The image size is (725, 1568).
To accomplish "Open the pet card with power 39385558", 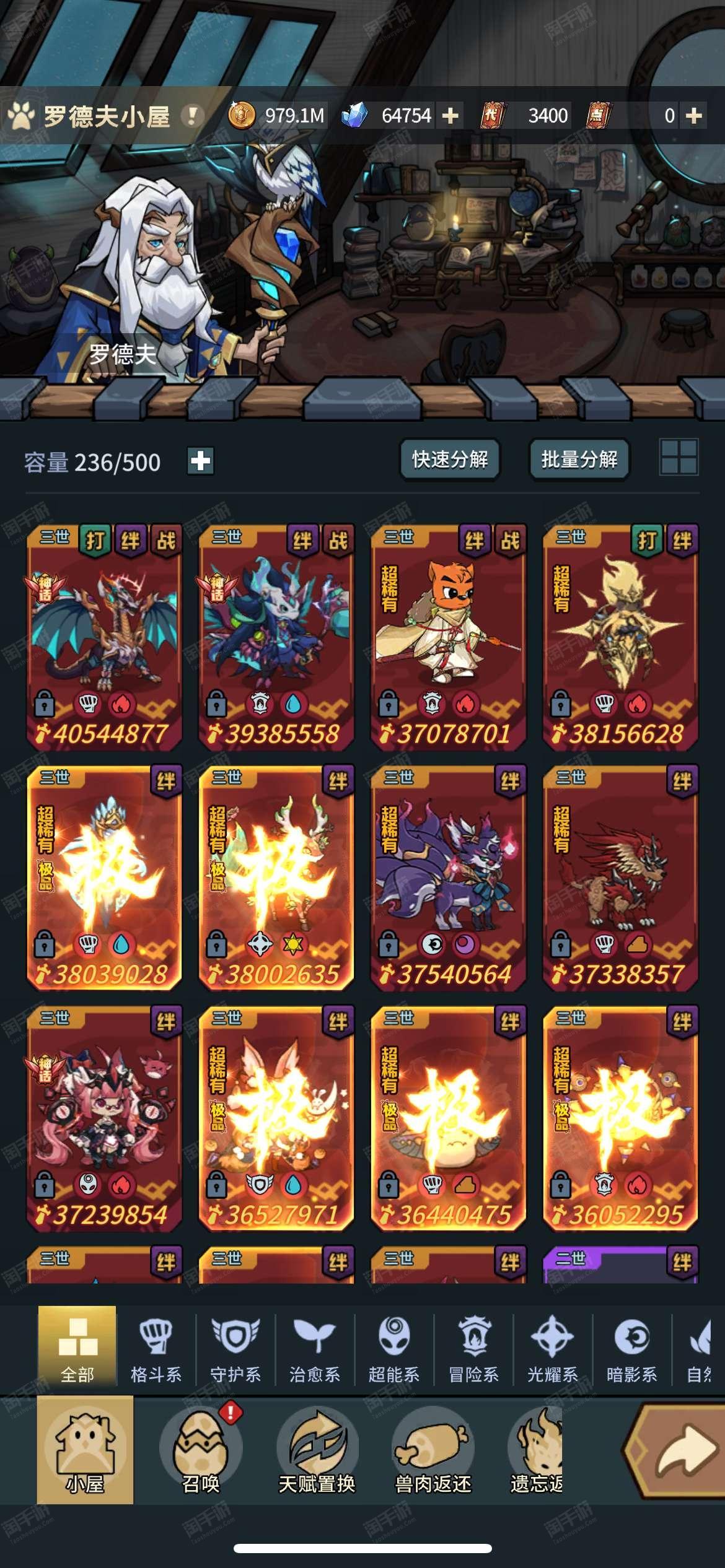I will tap(276, 637).
